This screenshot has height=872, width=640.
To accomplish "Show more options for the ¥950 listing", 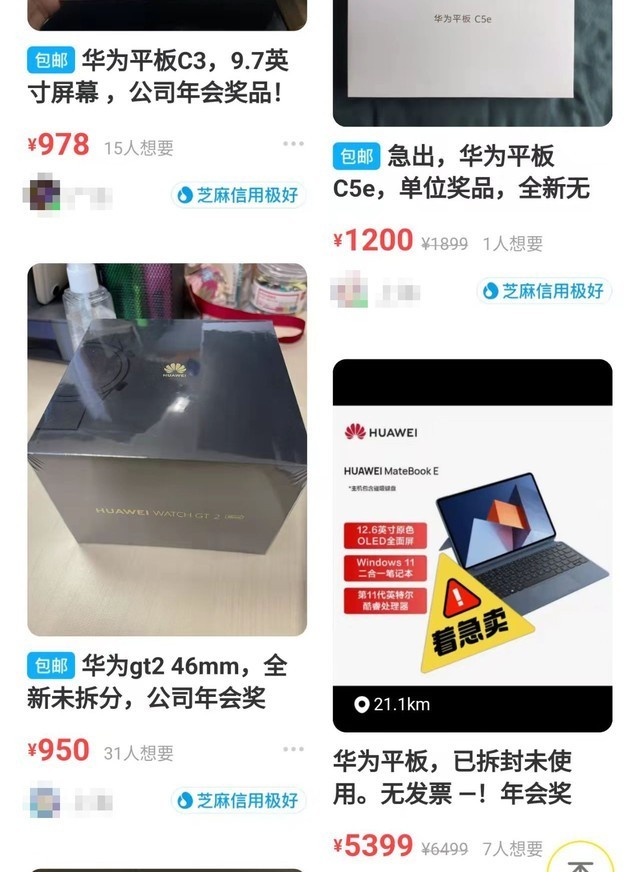I will click(x=293, y=749).
